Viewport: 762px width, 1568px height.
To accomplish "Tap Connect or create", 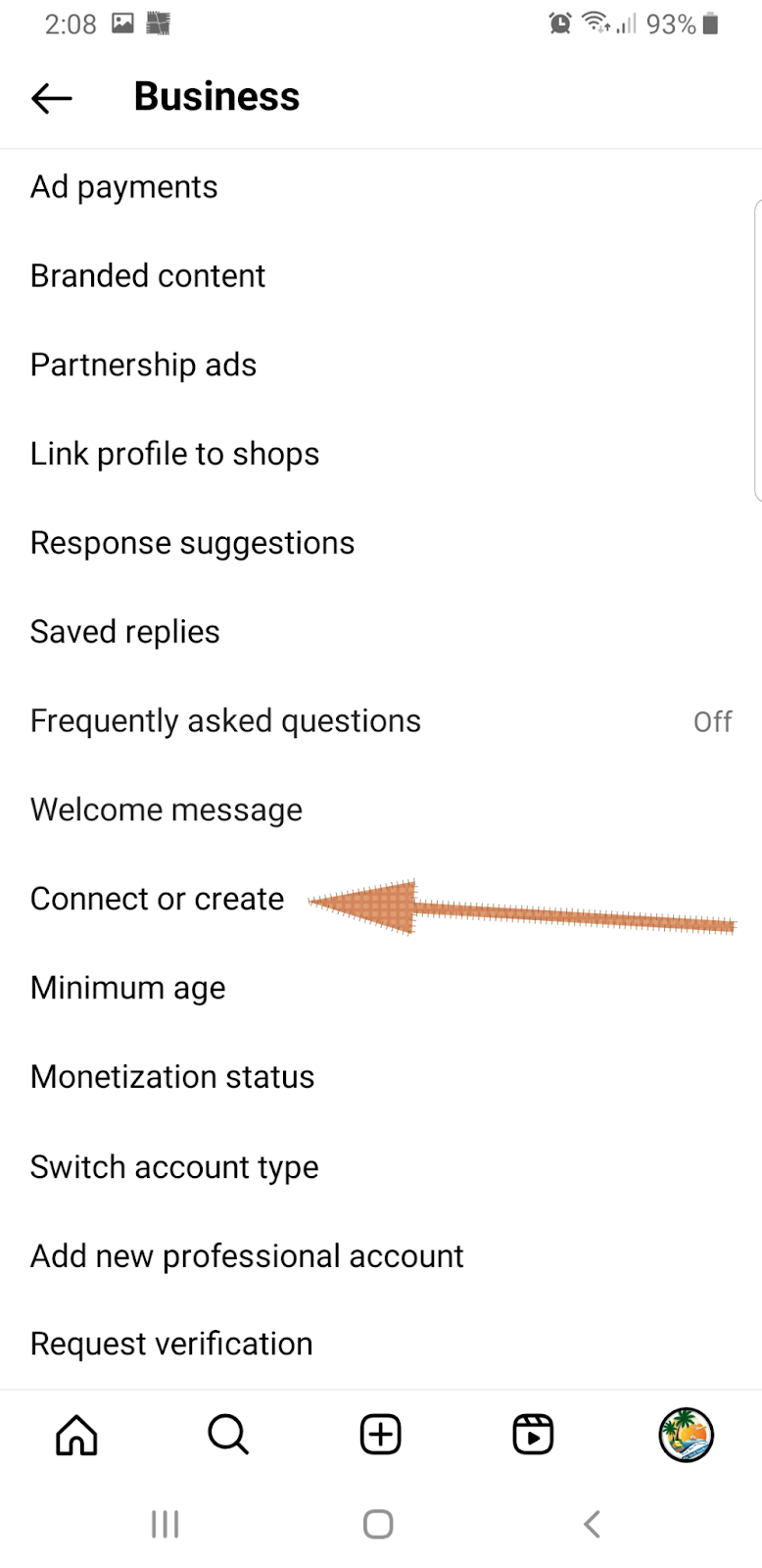I will click(x=158, y=900).
